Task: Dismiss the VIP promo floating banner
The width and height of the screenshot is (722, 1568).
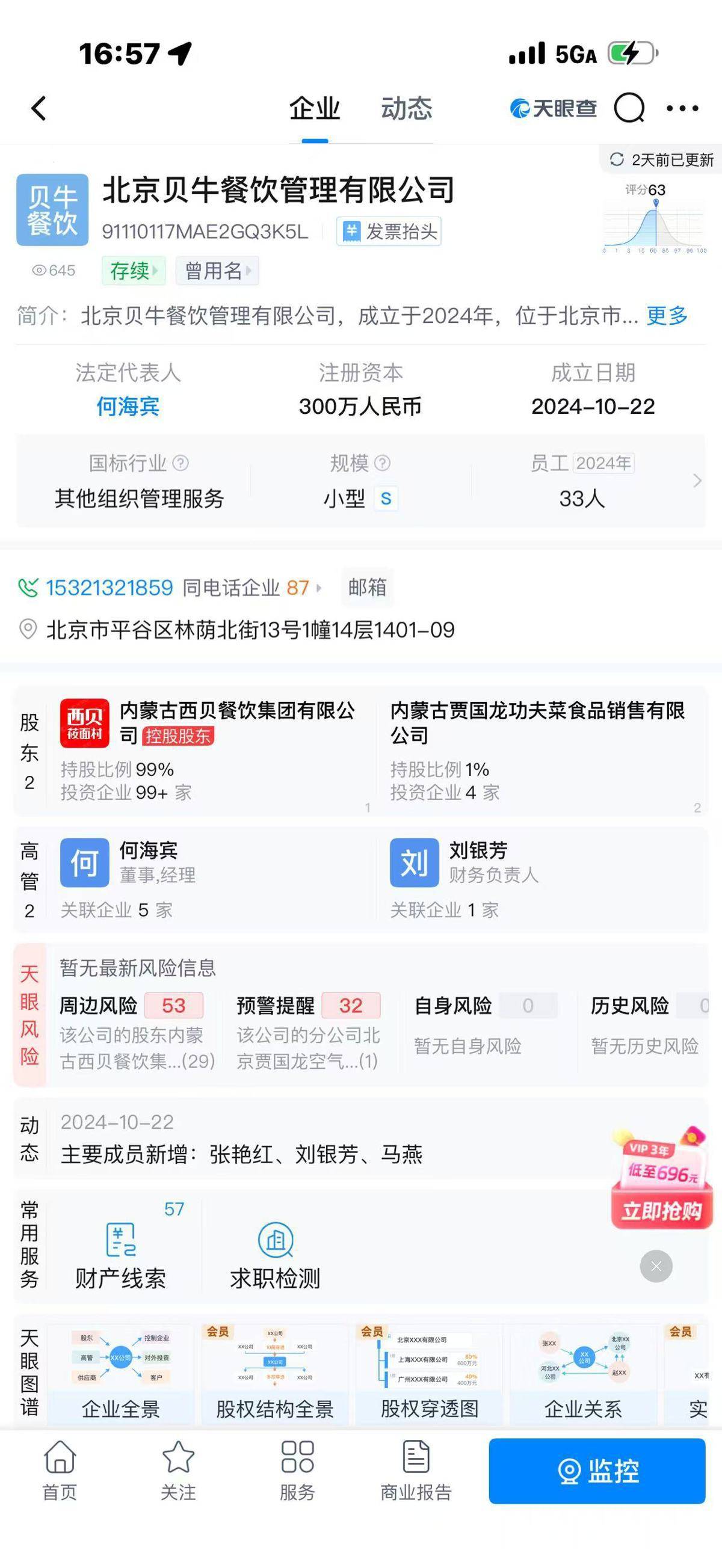Action: pyautogui.click(x=656, y=1267)
